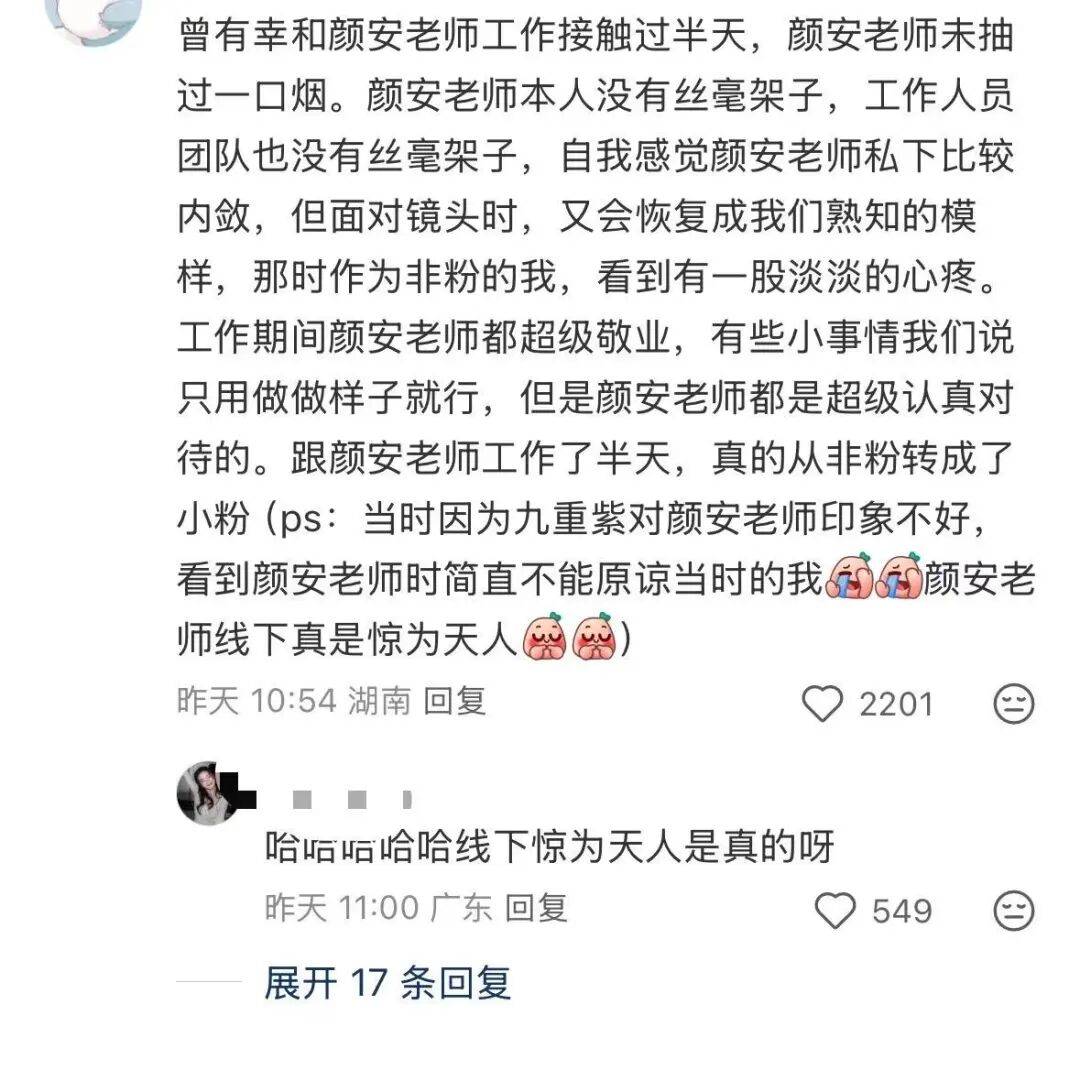1080x1070 pixels.
Task: Open the replier's profile avatar
Action: pyautogui.click(x=207, y=792)
